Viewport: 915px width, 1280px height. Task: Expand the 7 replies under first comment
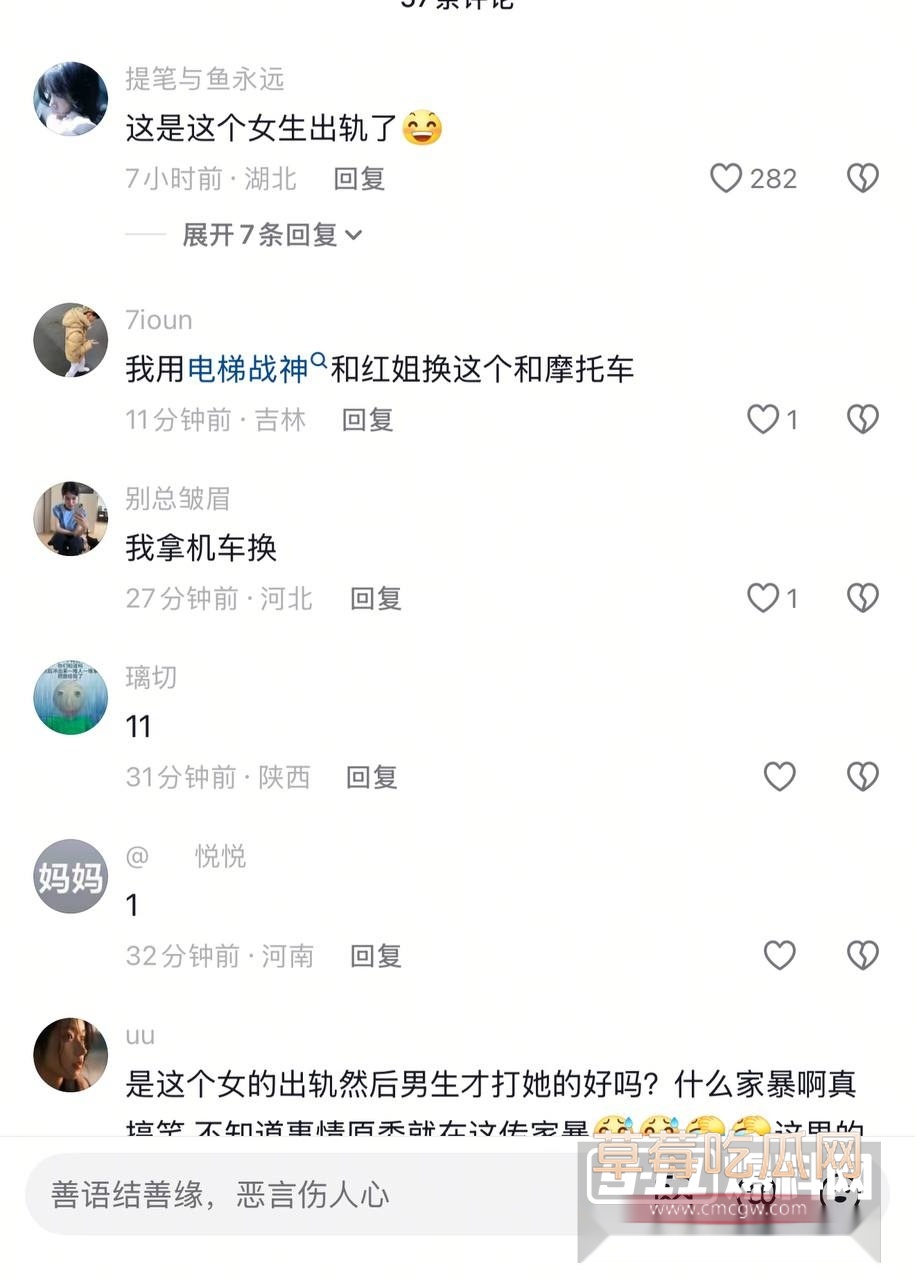click(x=271, y=235)
